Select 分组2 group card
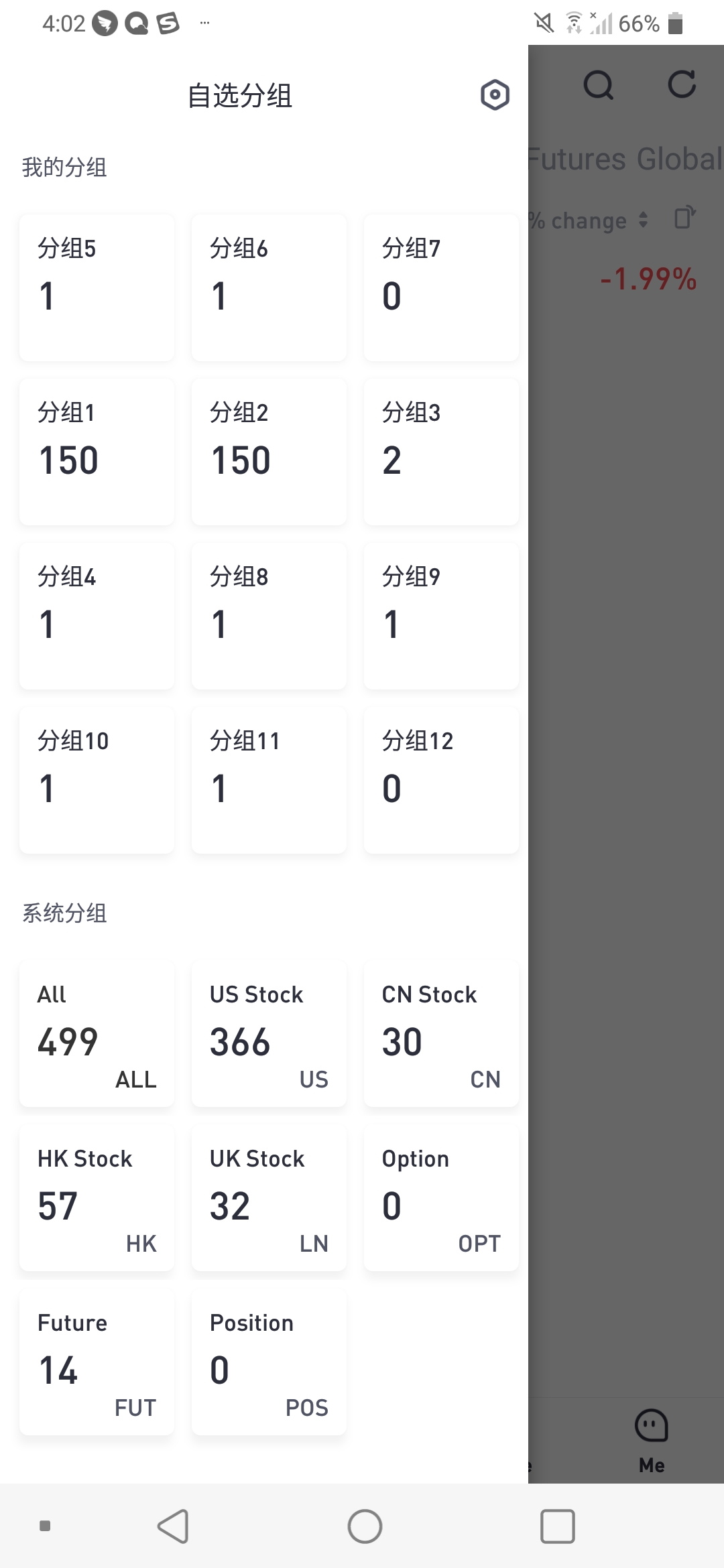 (269, 452)
